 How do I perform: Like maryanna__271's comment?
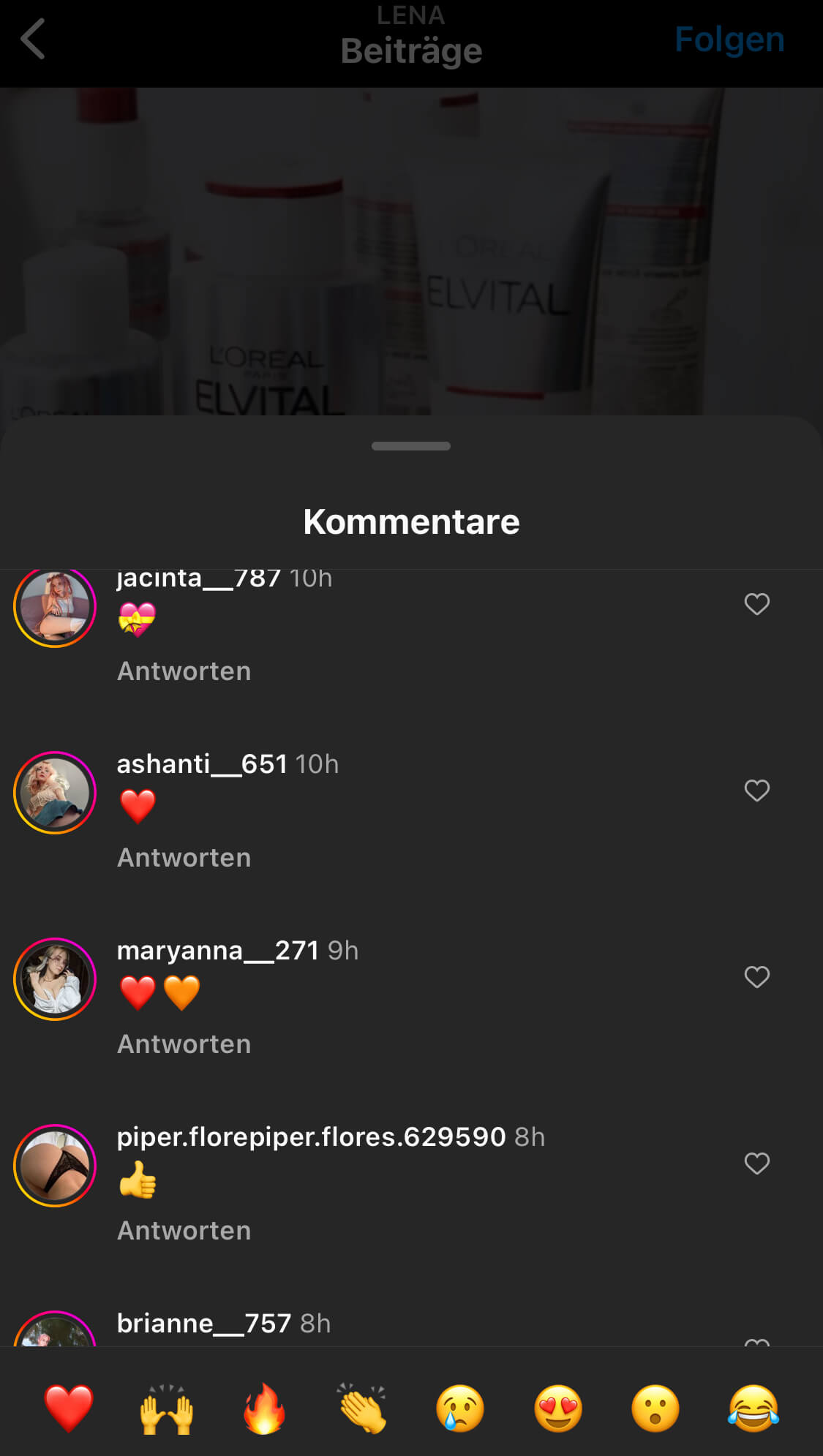click(756, 977)
